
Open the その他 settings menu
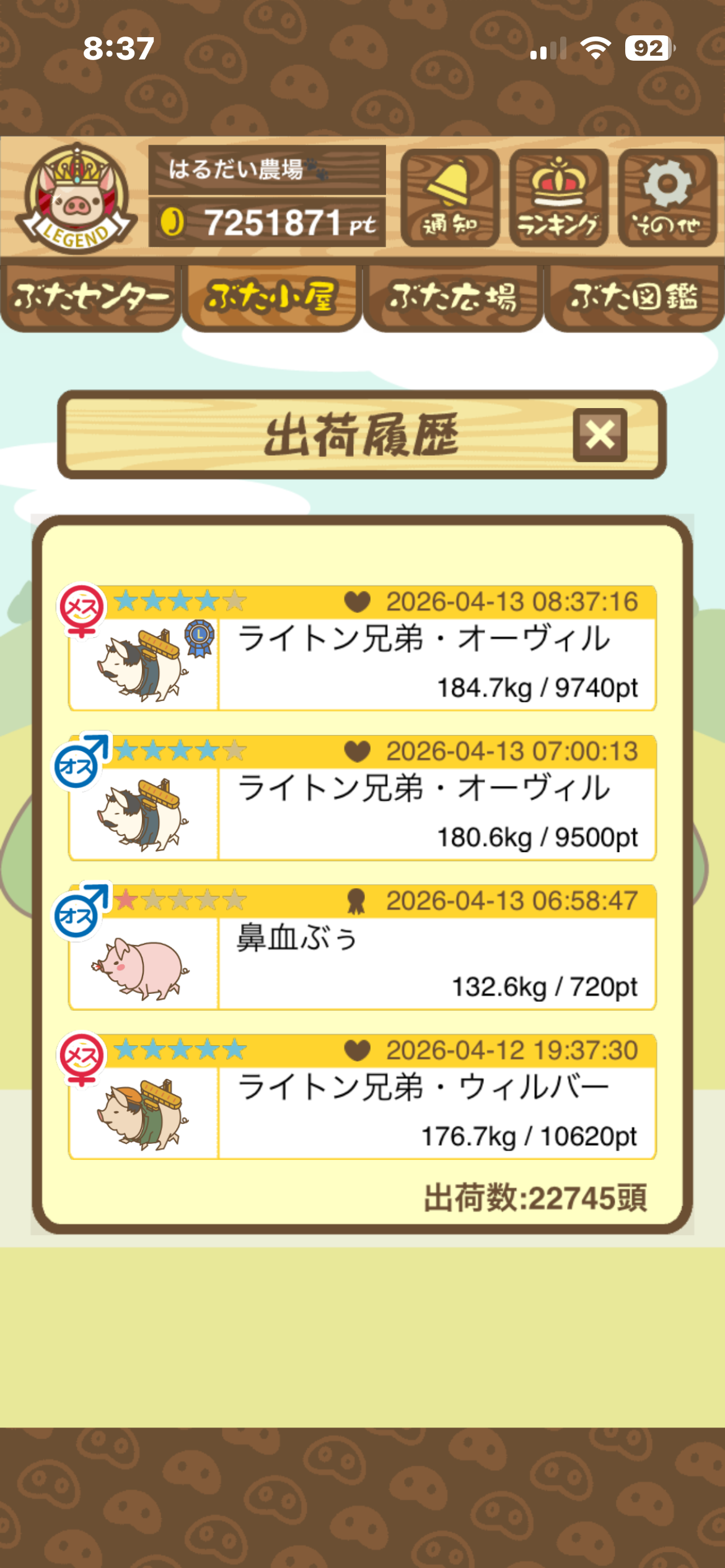pyautogui.click(x=667, y=198)
